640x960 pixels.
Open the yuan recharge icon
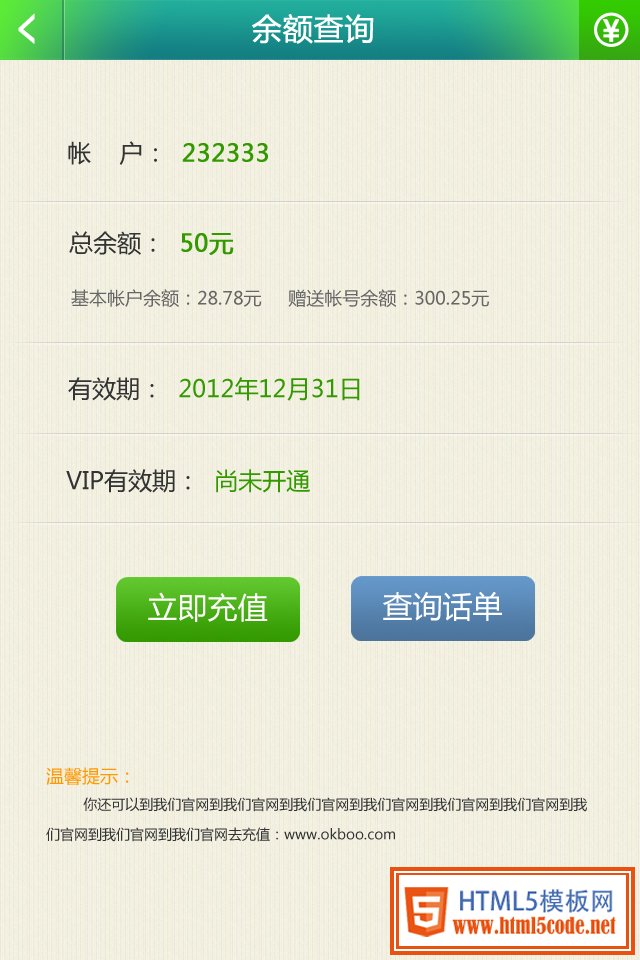tap(610, 30)
